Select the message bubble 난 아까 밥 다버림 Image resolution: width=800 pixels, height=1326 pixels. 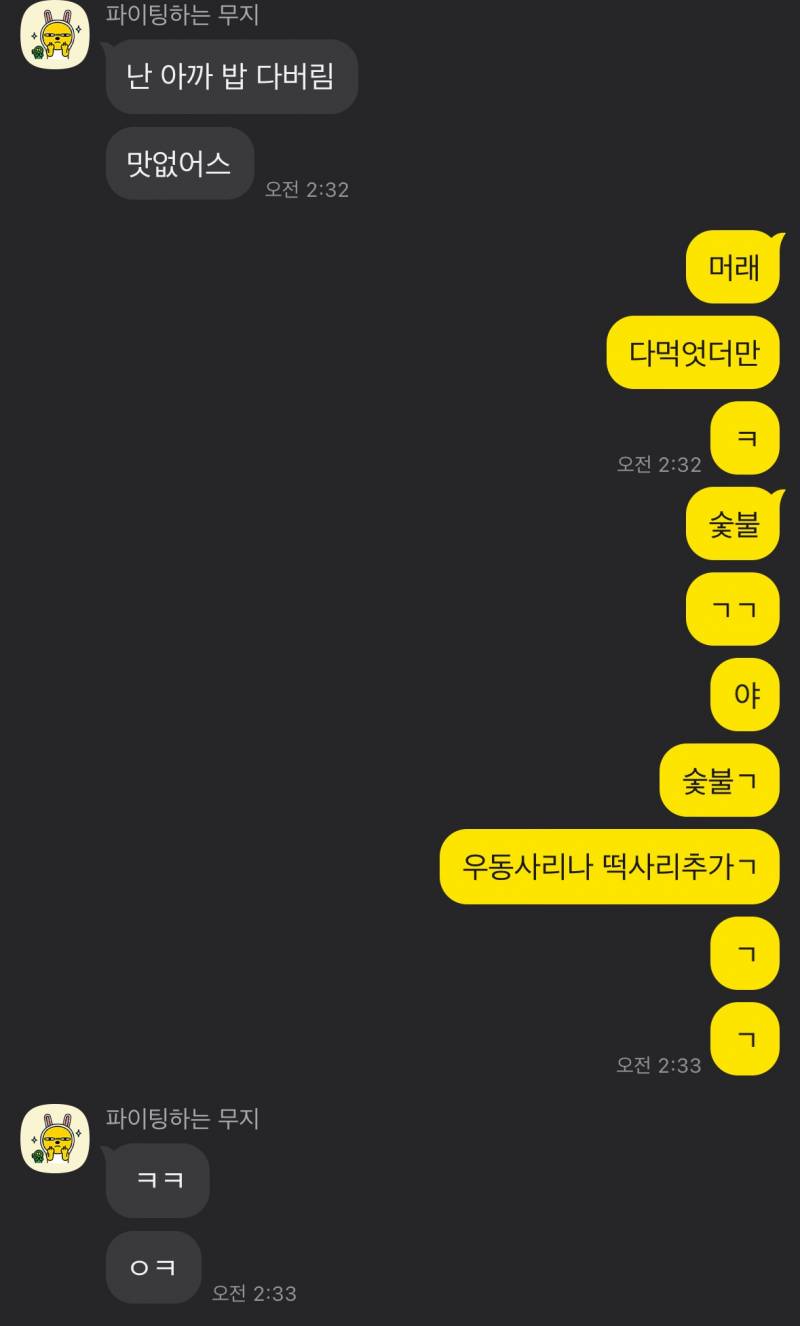(230, 77)
